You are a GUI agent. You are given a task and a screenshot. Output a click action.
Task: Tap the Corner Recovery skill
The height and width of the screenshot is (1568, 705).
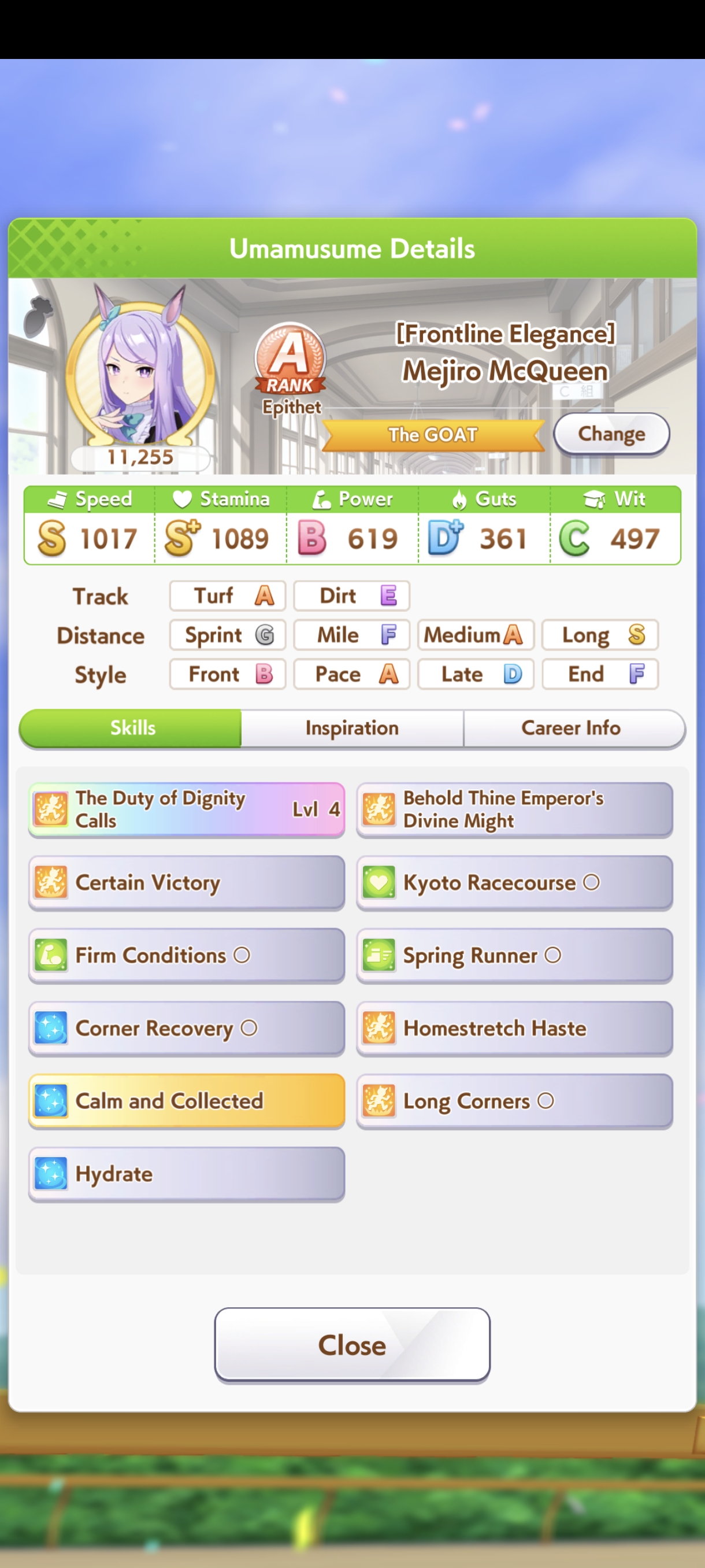[186, 1028]
